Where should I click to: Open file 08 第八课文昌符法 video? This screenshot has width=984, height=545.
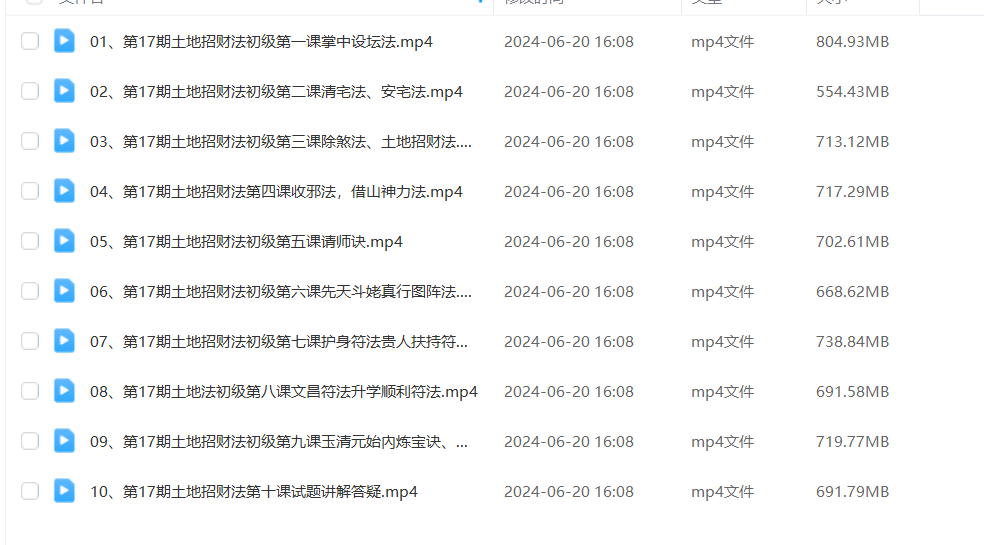[283, 392]
